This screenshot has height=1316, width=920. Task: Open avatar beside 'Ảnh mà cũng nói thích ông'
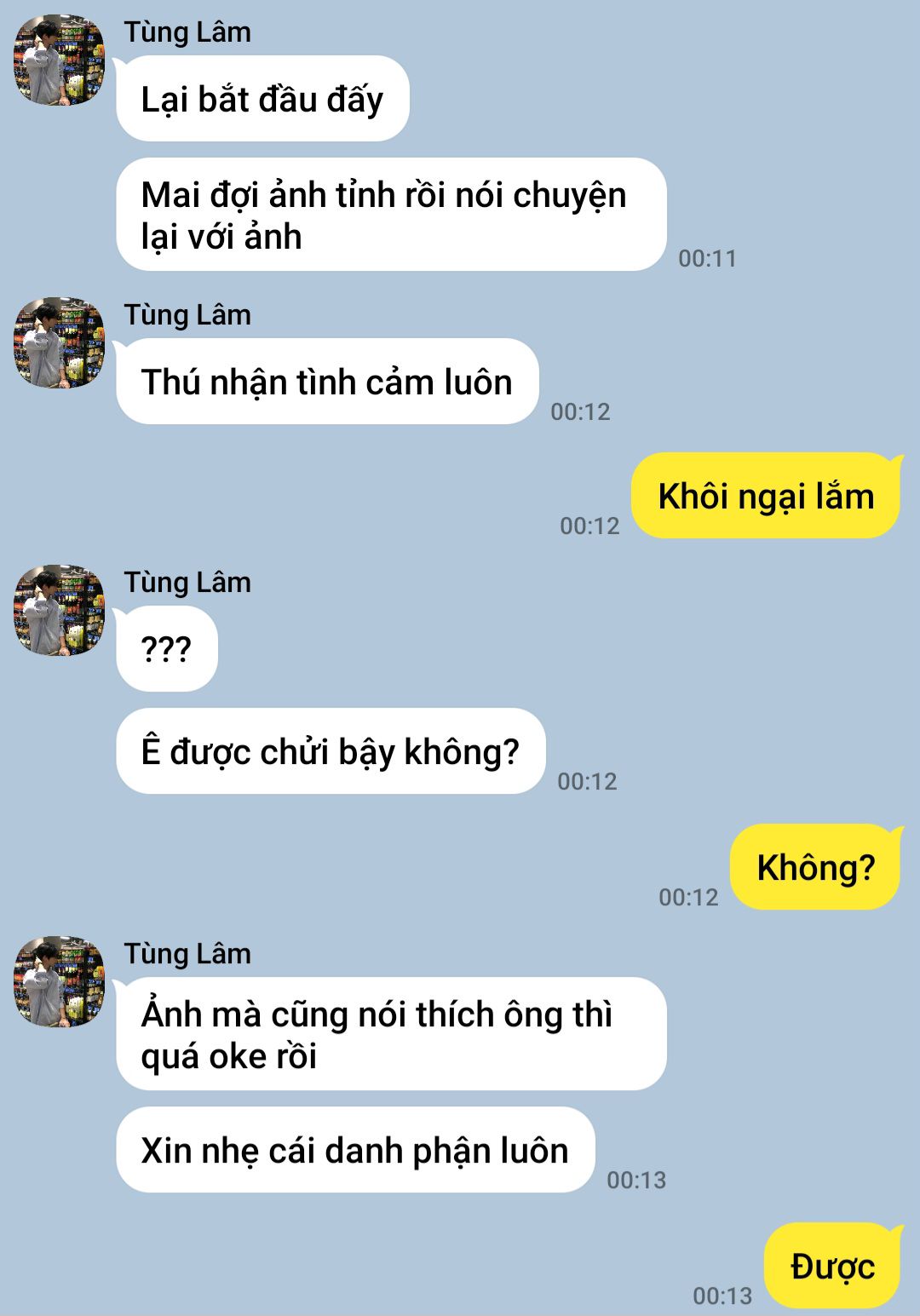click(59, 982)
